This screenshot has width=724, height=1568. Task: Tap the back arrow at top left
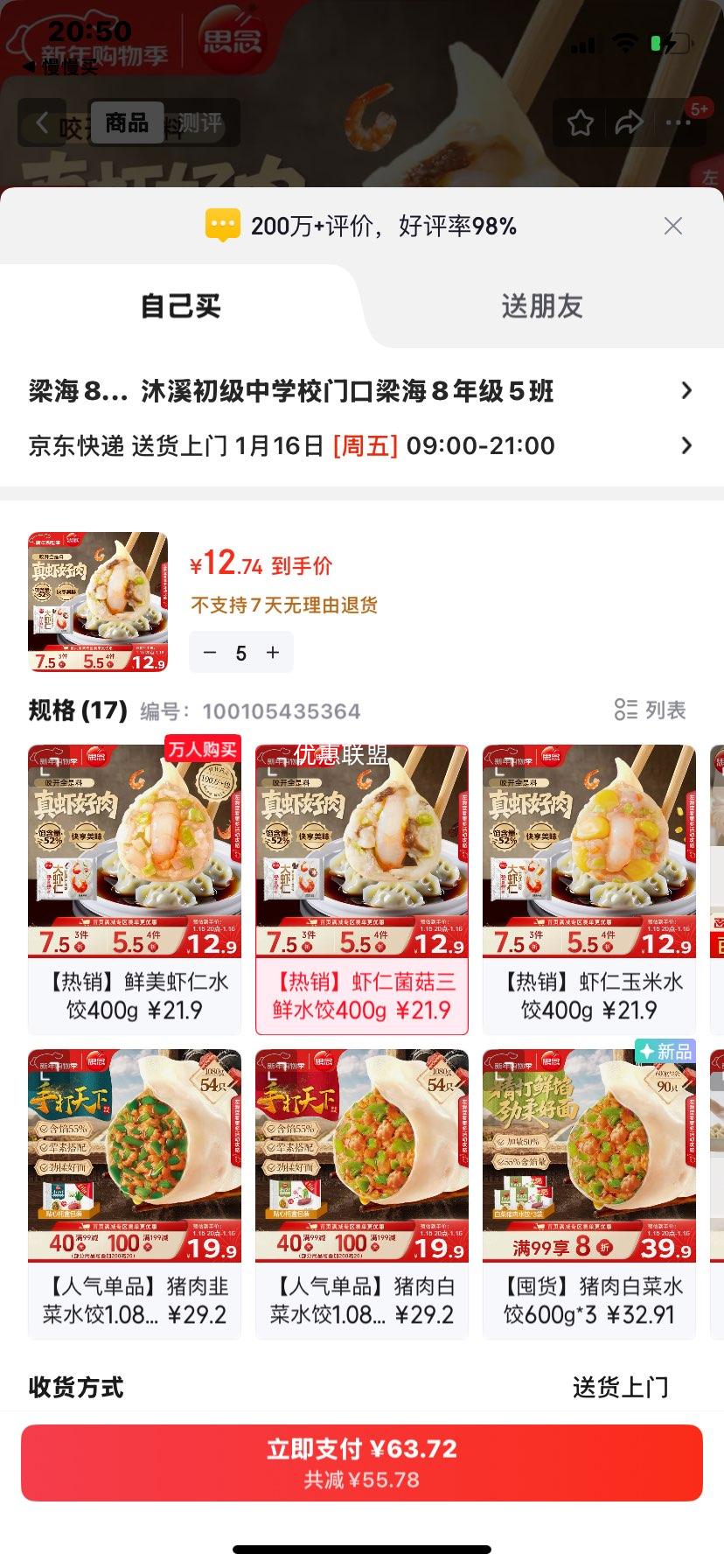(43, 122)
